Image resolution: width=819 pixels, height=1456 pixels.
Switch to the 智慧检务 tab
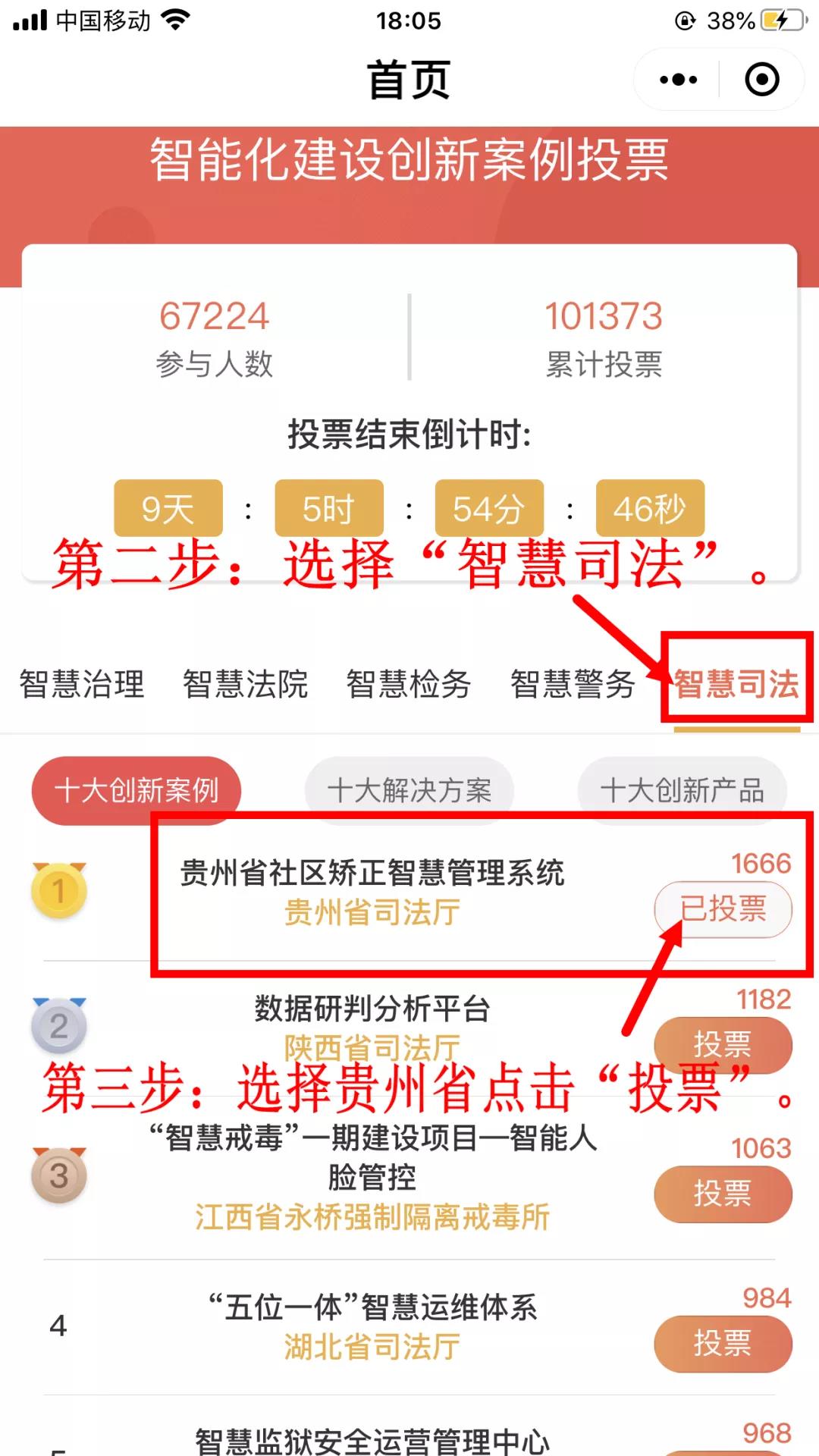409,684
